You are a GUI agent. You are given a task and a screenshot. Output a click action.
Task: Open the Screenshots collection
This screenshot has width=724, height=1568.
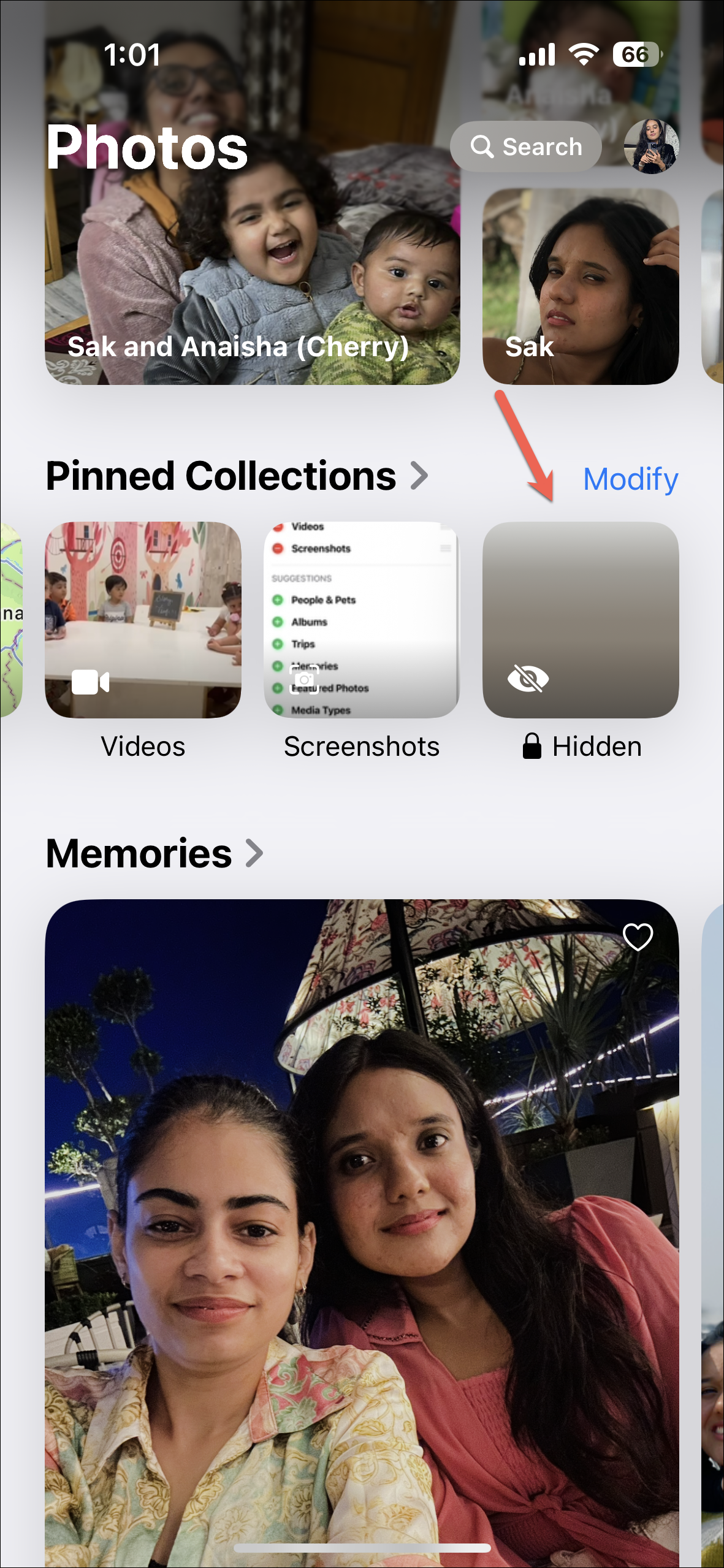(362, 620)
